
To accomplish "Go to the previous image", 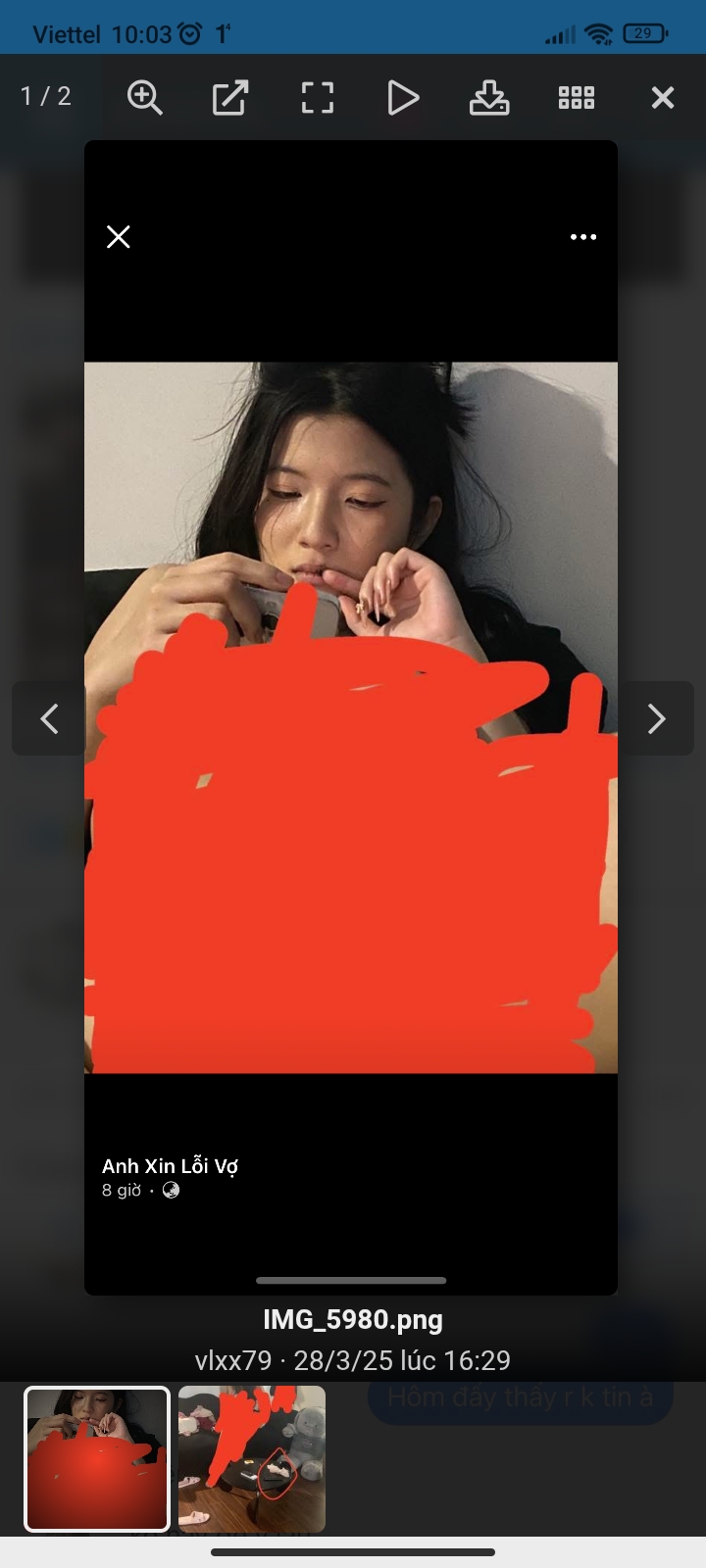I will click(x=49, y=718).
